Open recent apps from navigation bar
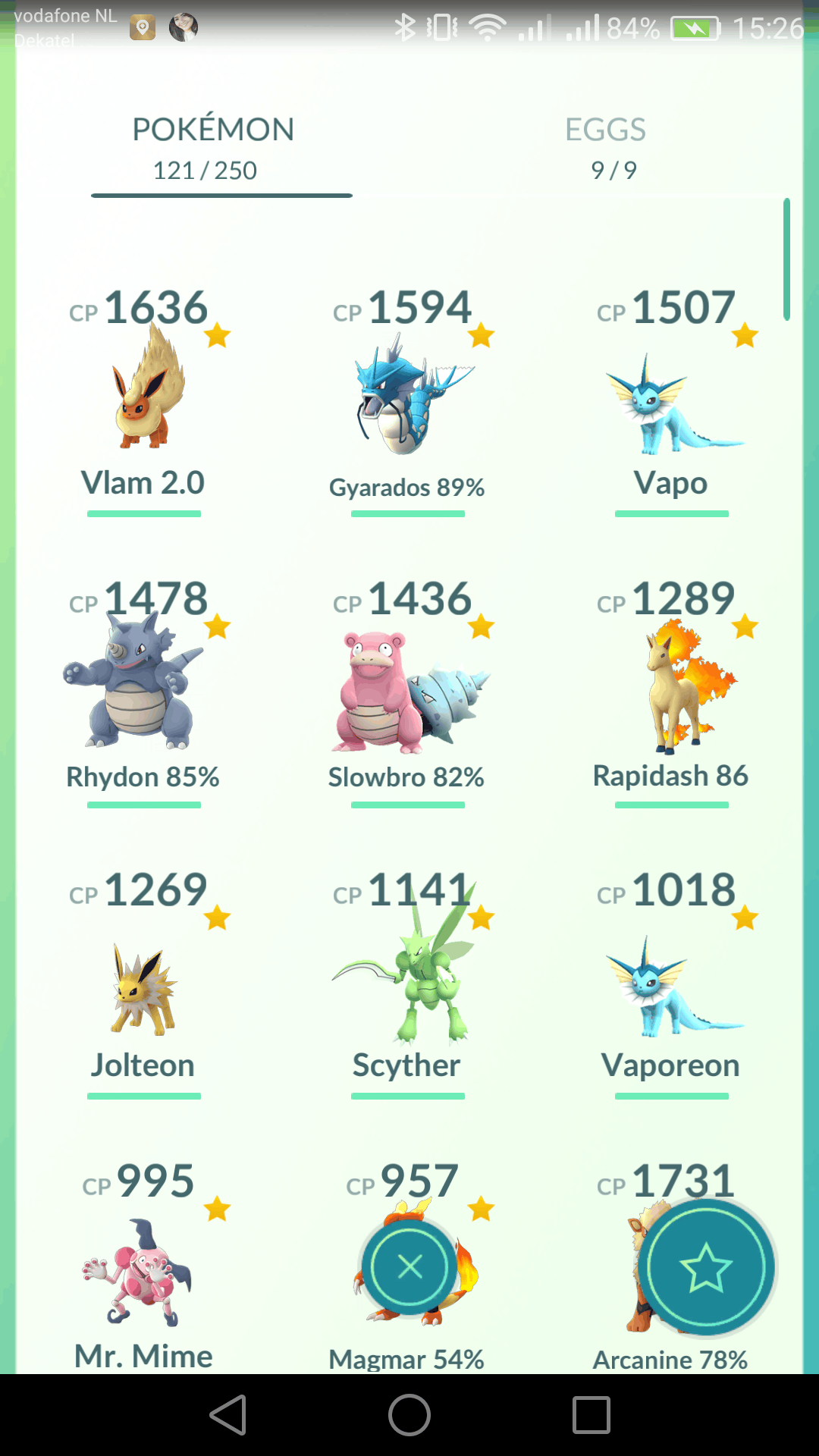The height and width of the screenshot is (1456, 819). pyautogui.click(x=591, y=1415)
